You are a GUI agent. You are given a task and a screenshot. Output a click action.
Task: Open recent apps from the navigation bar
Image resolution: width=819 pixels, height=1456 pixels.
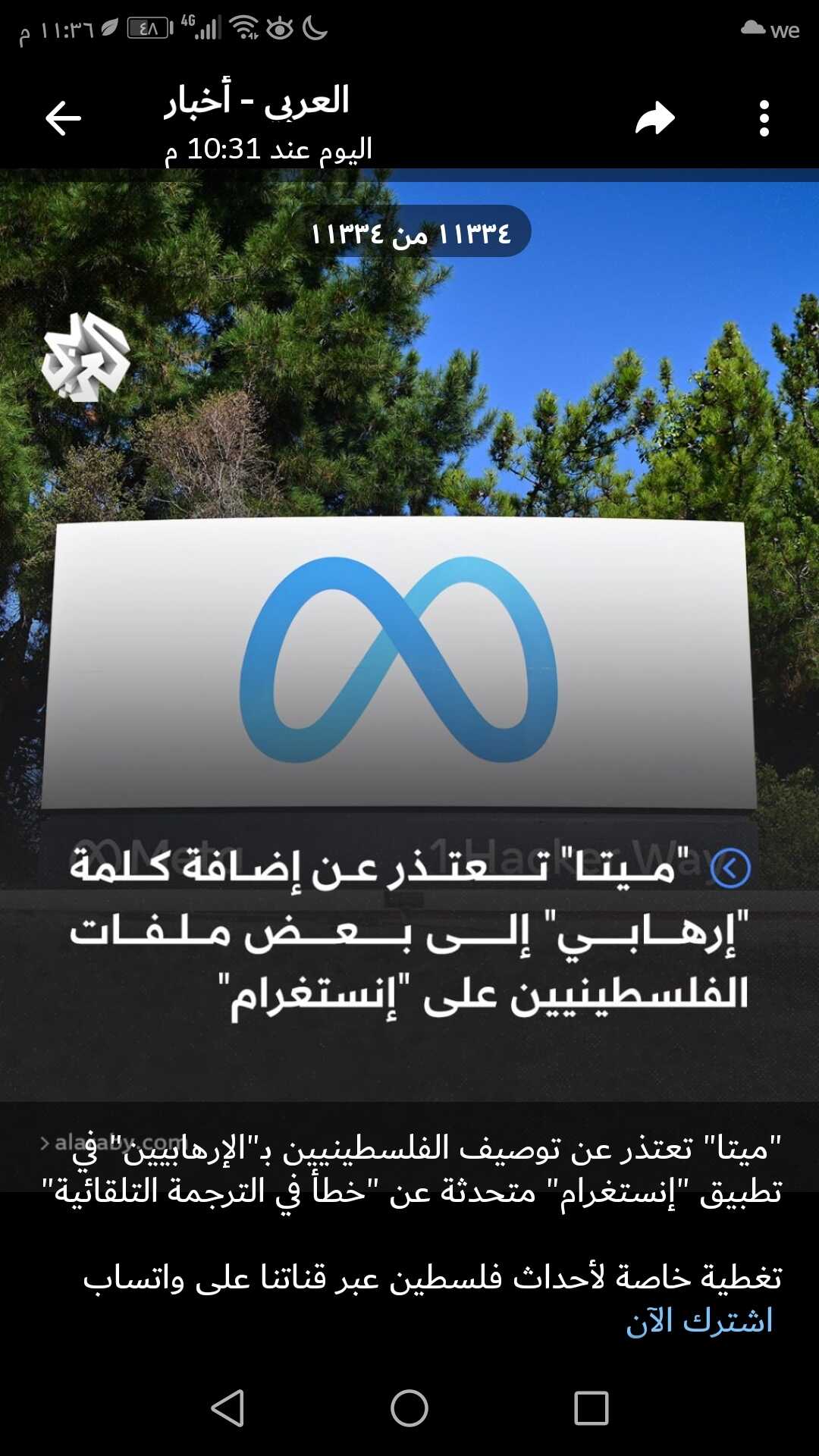[591, 1408]
